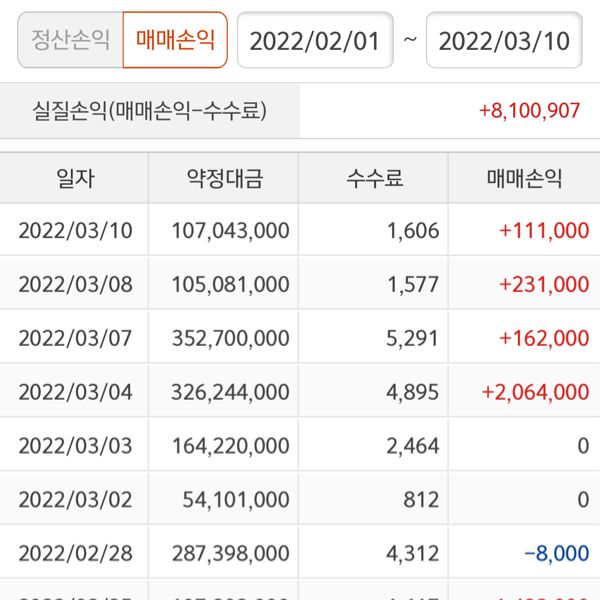
Task: Open the end date field 2022/03/10
Action: click(504, 40)
